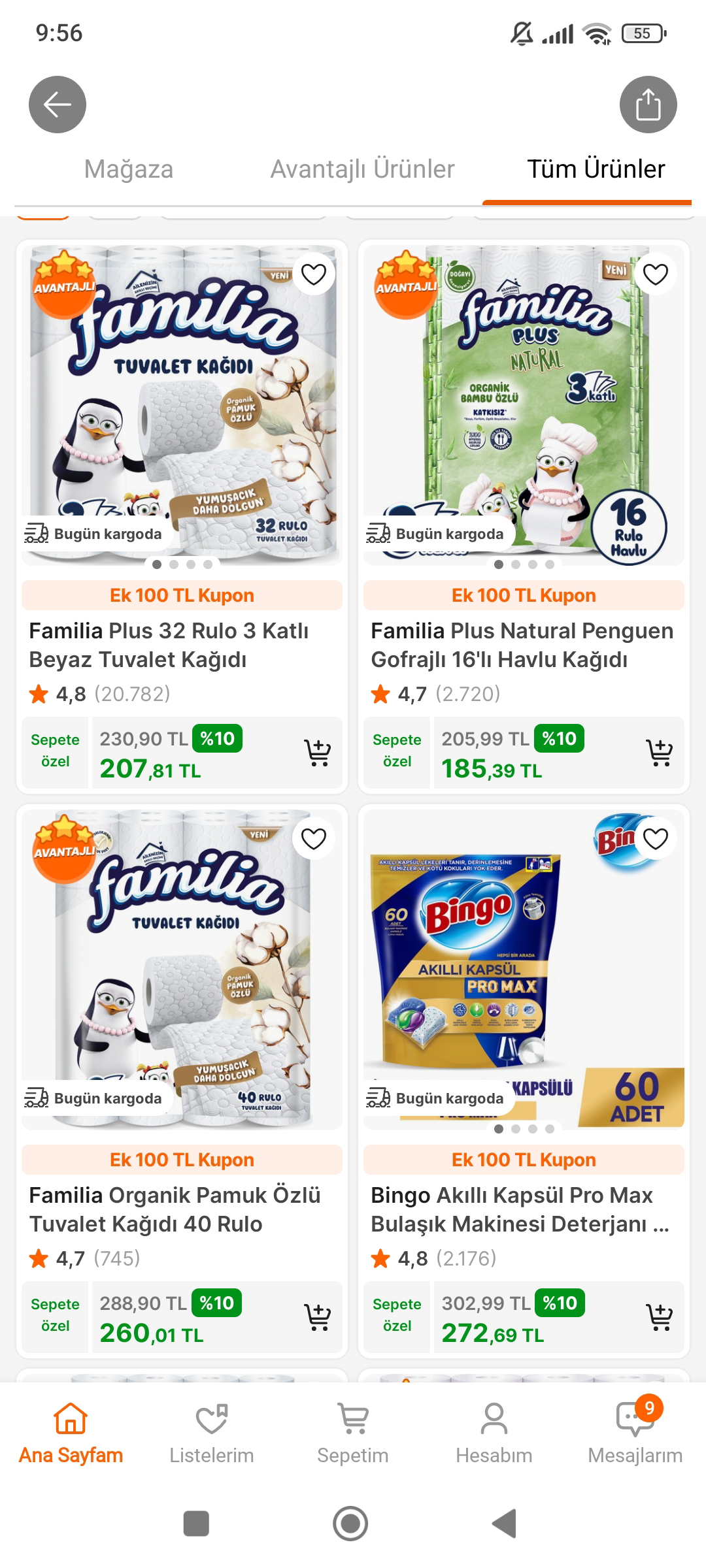Tap the share icon at top right
706x1568 pixels.
coord(648,105)
